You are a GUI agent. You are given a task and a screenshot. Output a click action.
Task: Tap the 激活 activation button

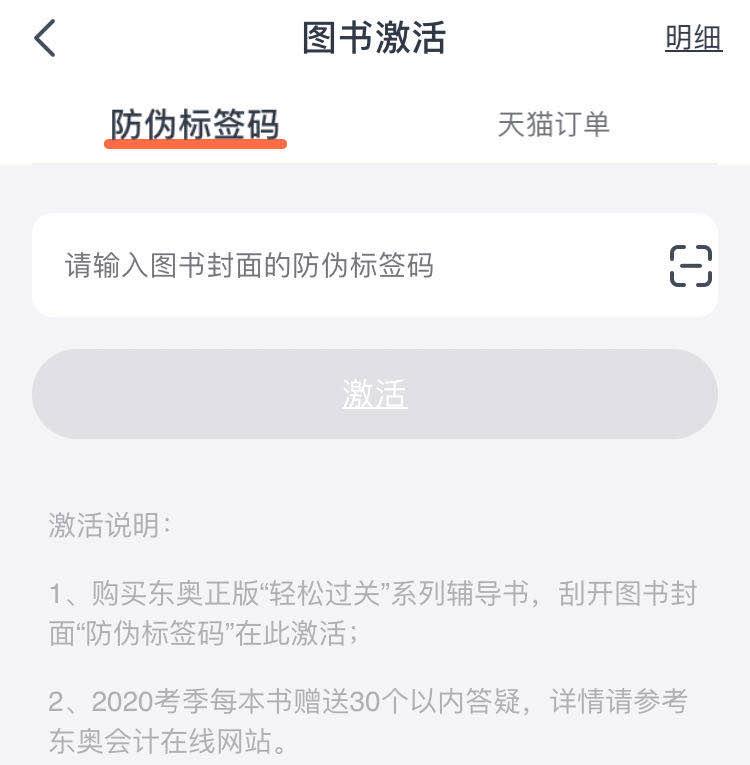coord(375,394)
